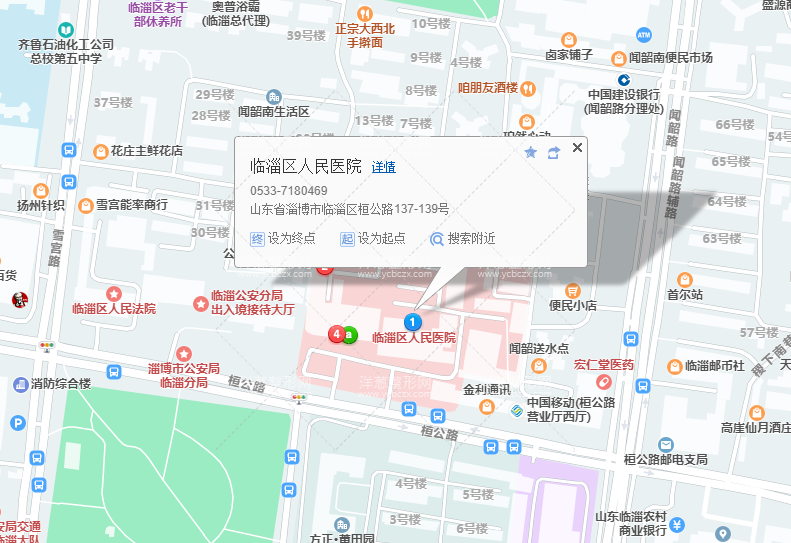
Task: Open the 详情 link for the hospital
Action: click(384, 167)
